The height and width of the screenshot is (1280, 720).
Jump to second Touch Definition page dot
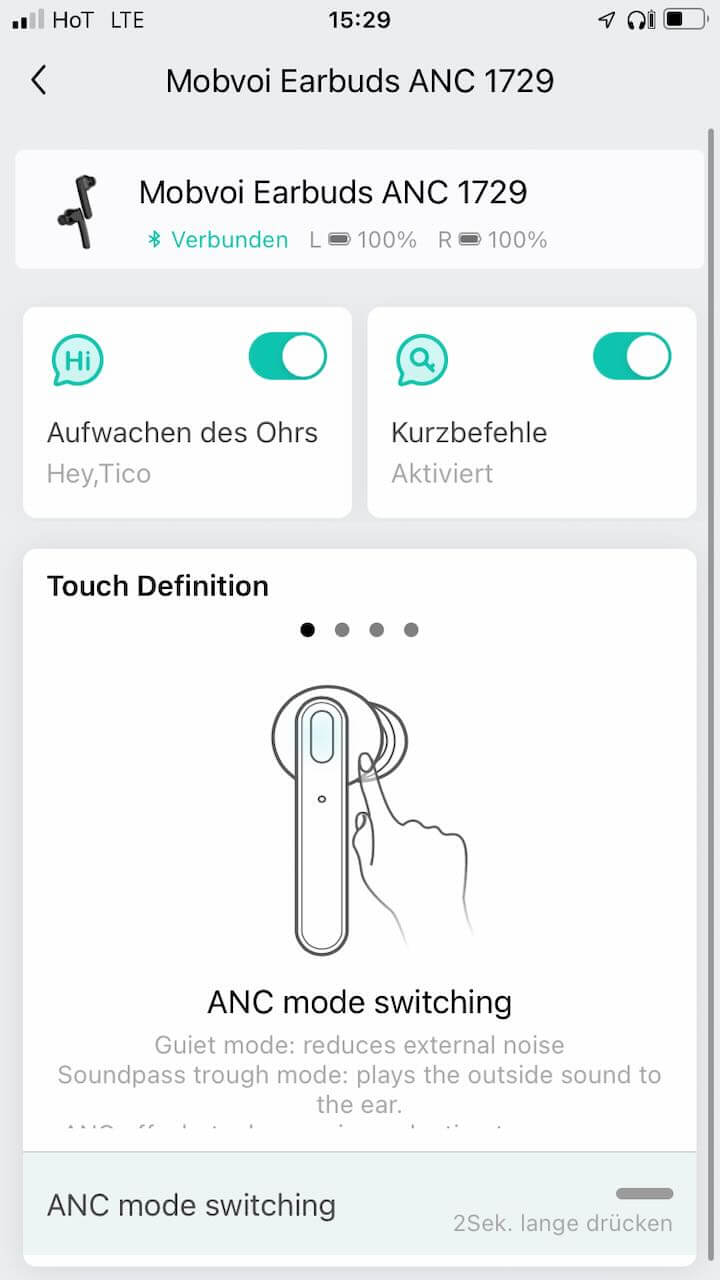[x=342, y=629]
